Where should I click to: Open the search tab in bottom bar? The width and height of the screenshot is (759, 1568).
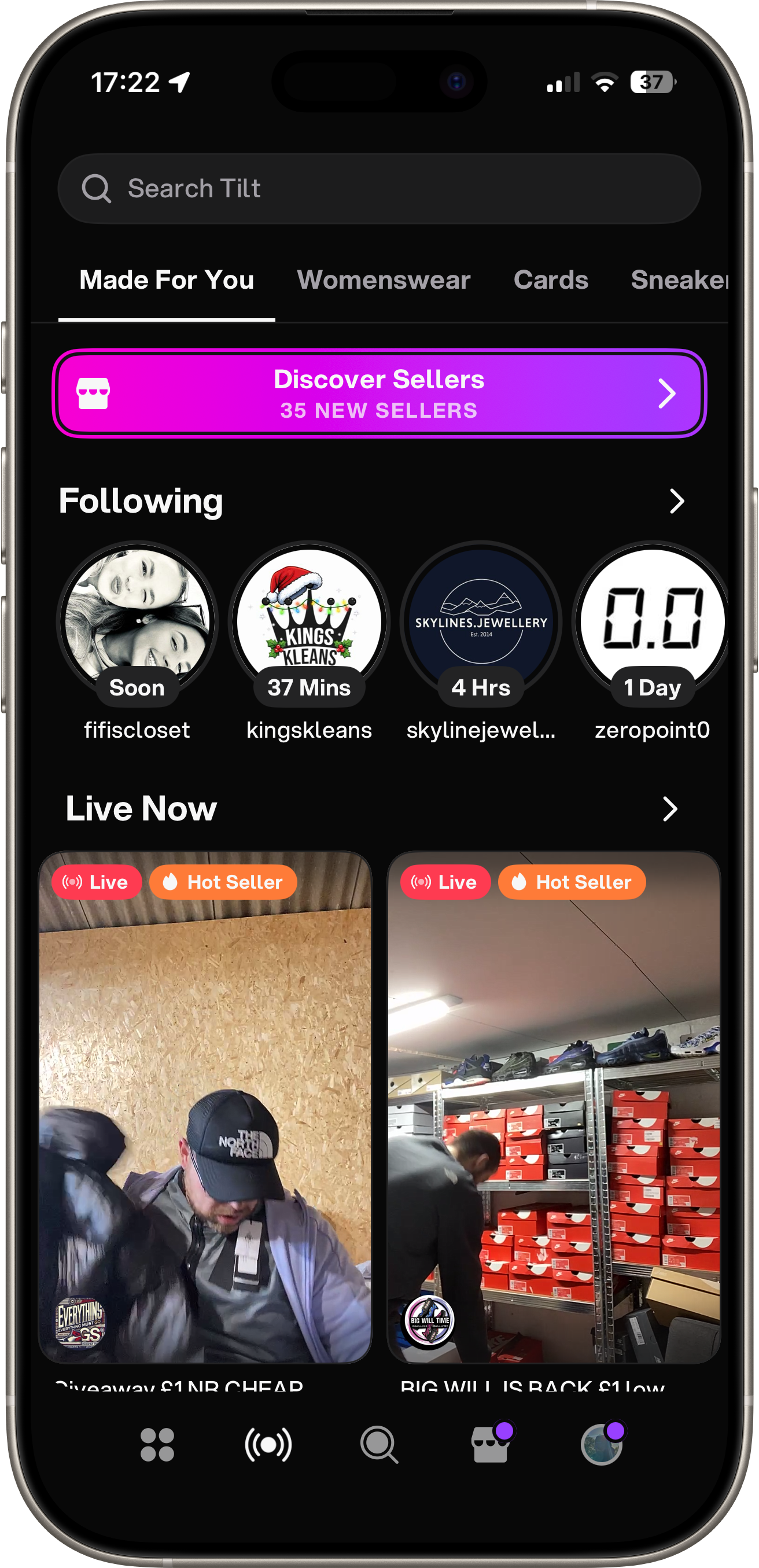tap(378, 1445)
